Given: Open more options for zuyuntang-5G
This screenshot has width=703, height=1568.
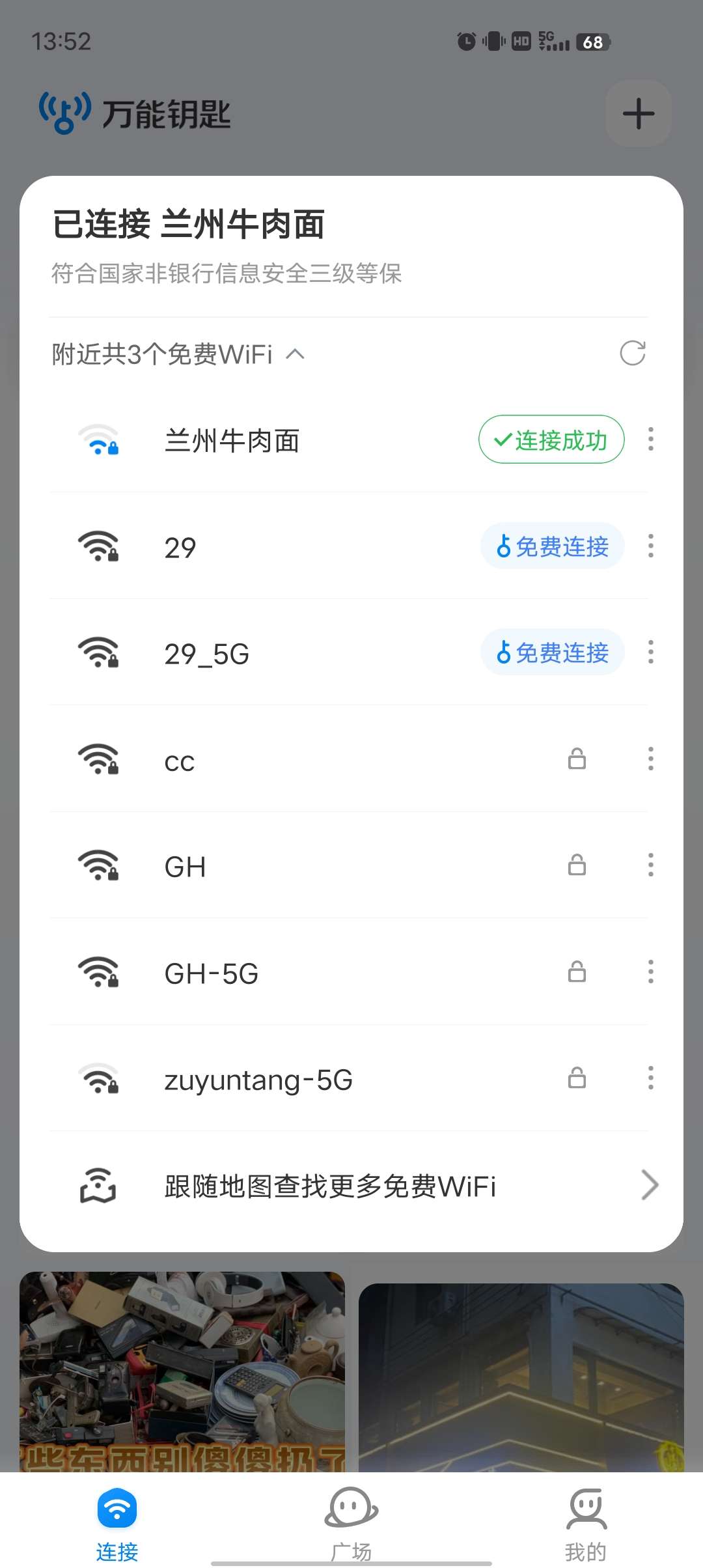Looking at the screenshot, I should pyautogui.click(x=650, y=1078).
